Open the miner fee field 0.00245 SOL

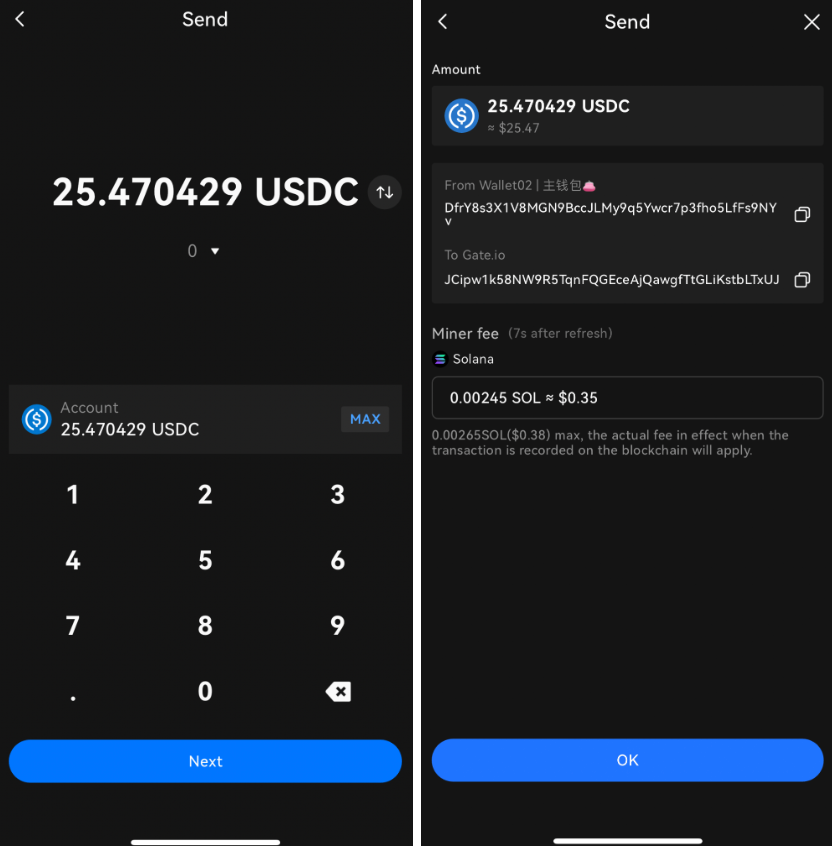627,397
